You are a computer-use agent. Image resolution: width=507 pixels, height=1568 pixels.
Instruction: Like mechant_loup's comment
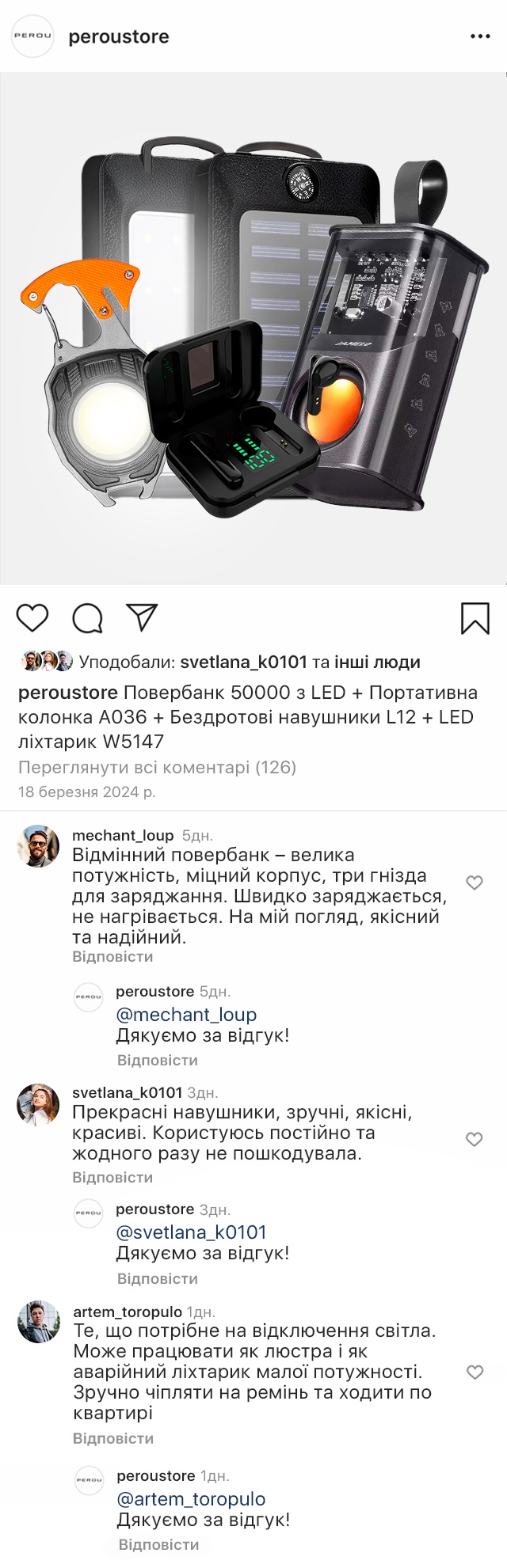coord(475,883)
